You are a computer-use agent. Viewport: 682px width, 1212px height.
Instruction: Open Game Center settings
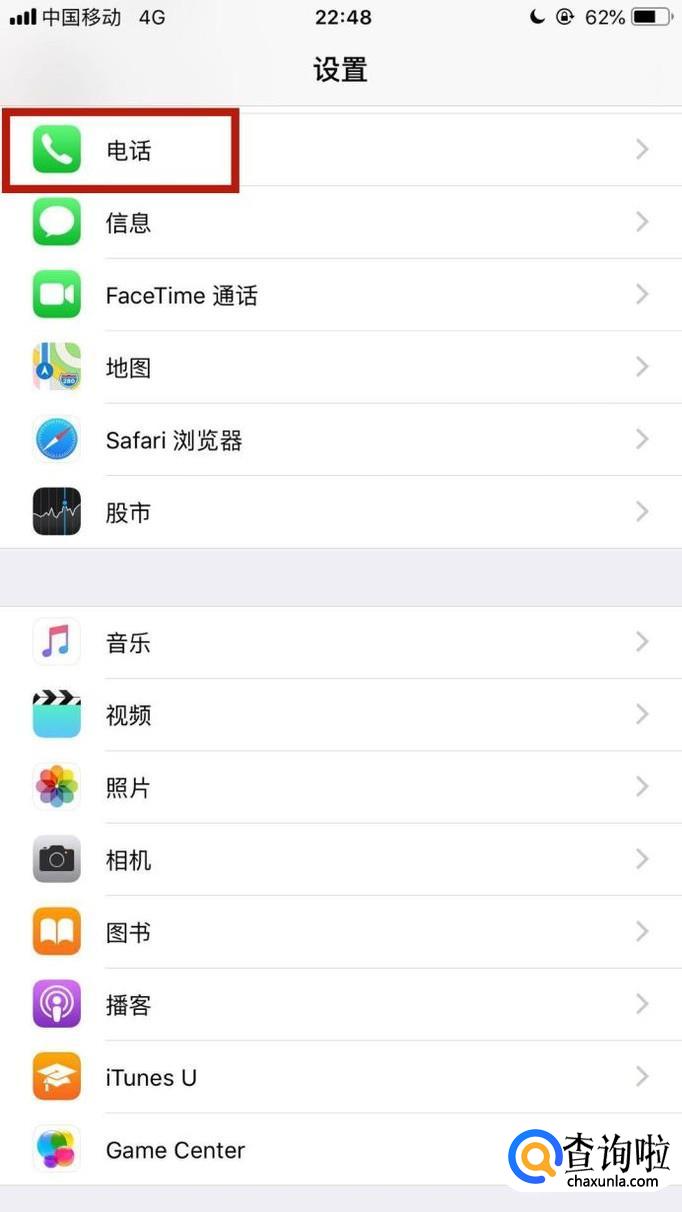[341, 1150]
